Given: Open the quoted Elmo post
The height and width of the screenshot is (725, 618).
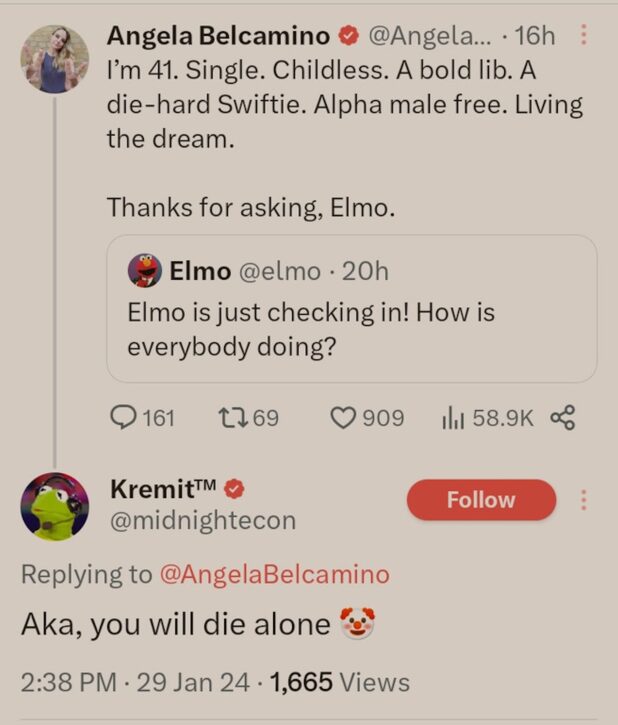Looking at the screenshot, I should [351, 308].
